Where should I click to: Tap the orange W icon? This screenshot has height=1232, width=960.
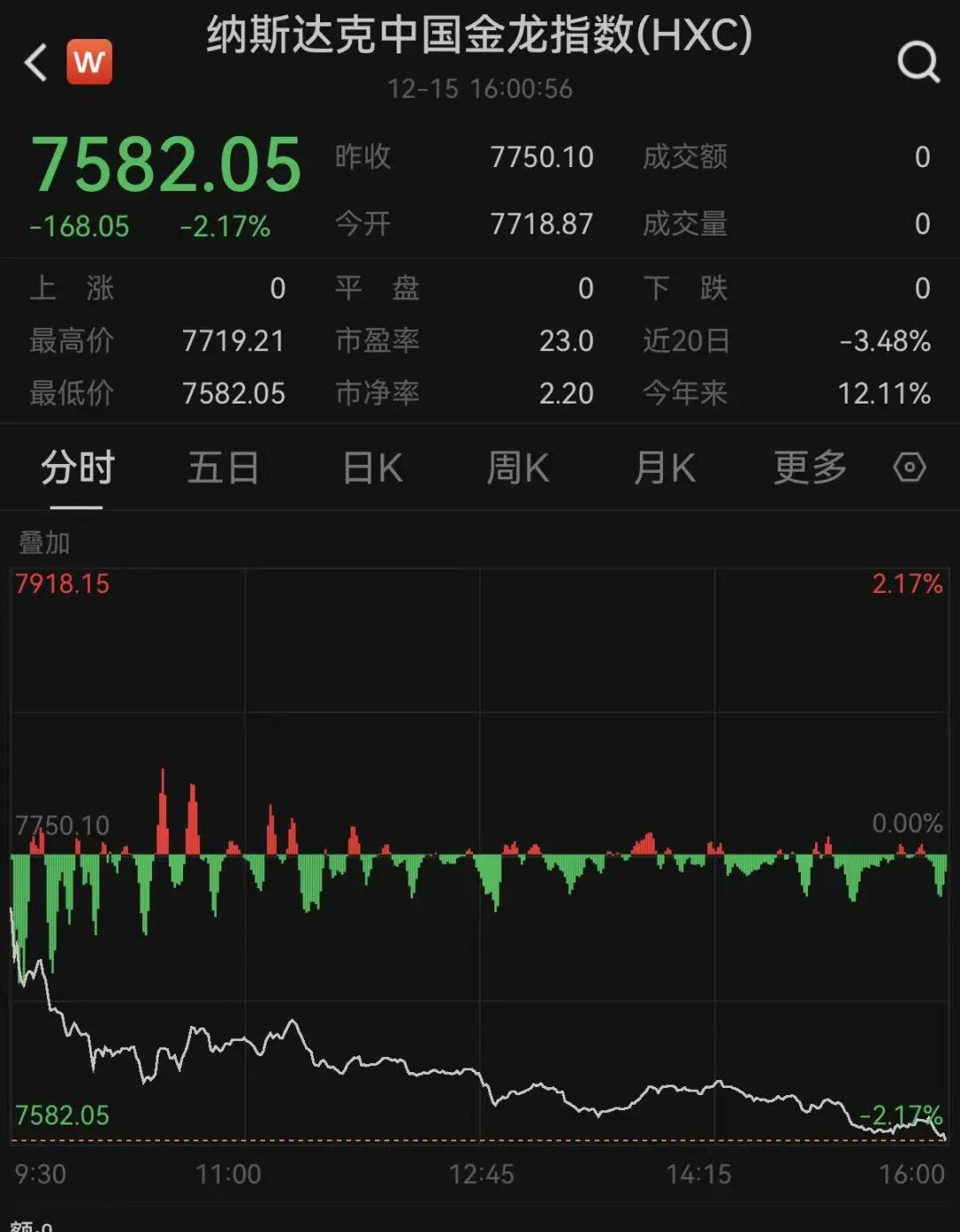pos(90,62)
